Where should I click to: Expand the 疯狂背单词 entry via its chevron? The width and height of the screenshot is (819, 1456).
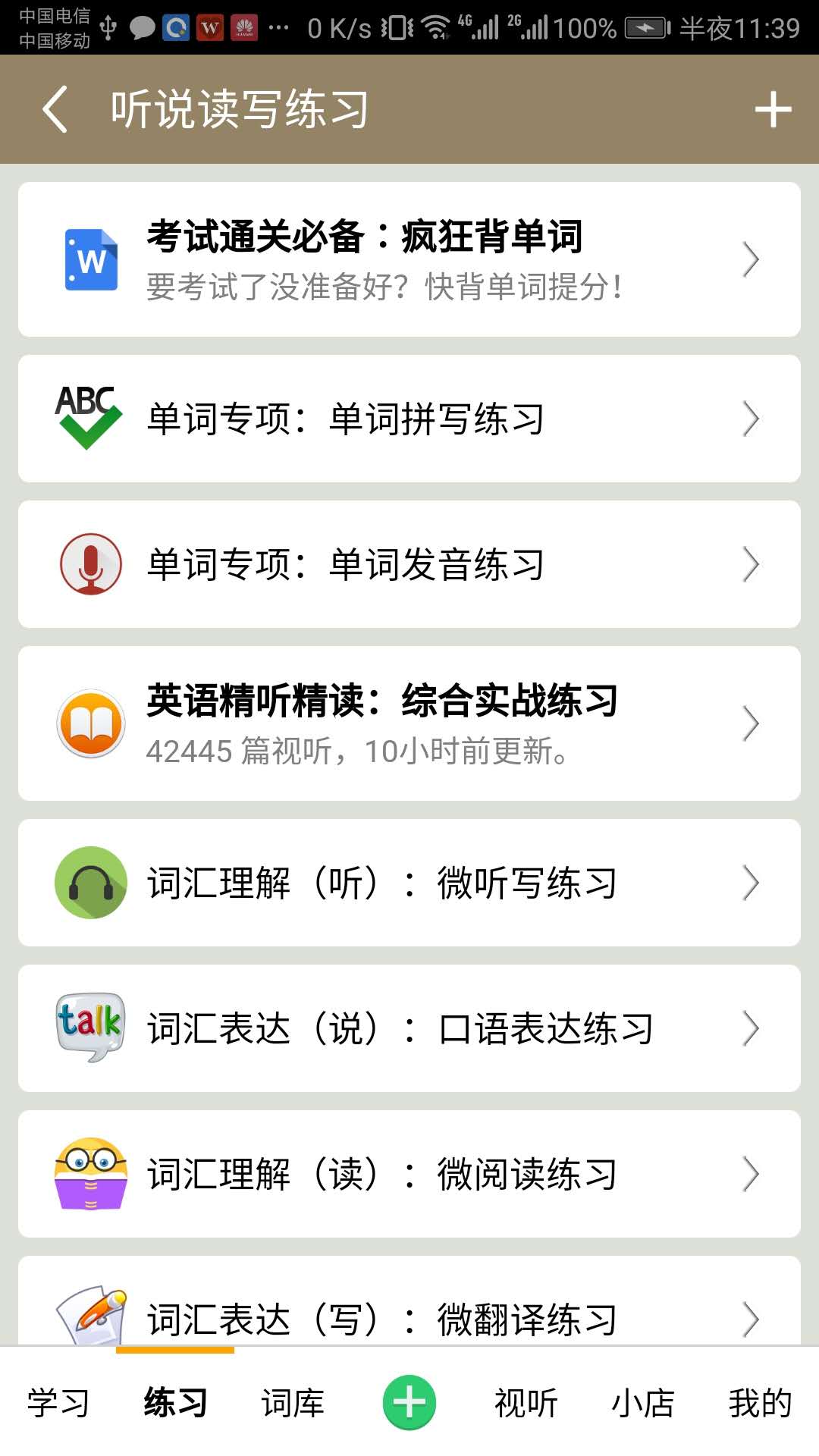(751, 260)
